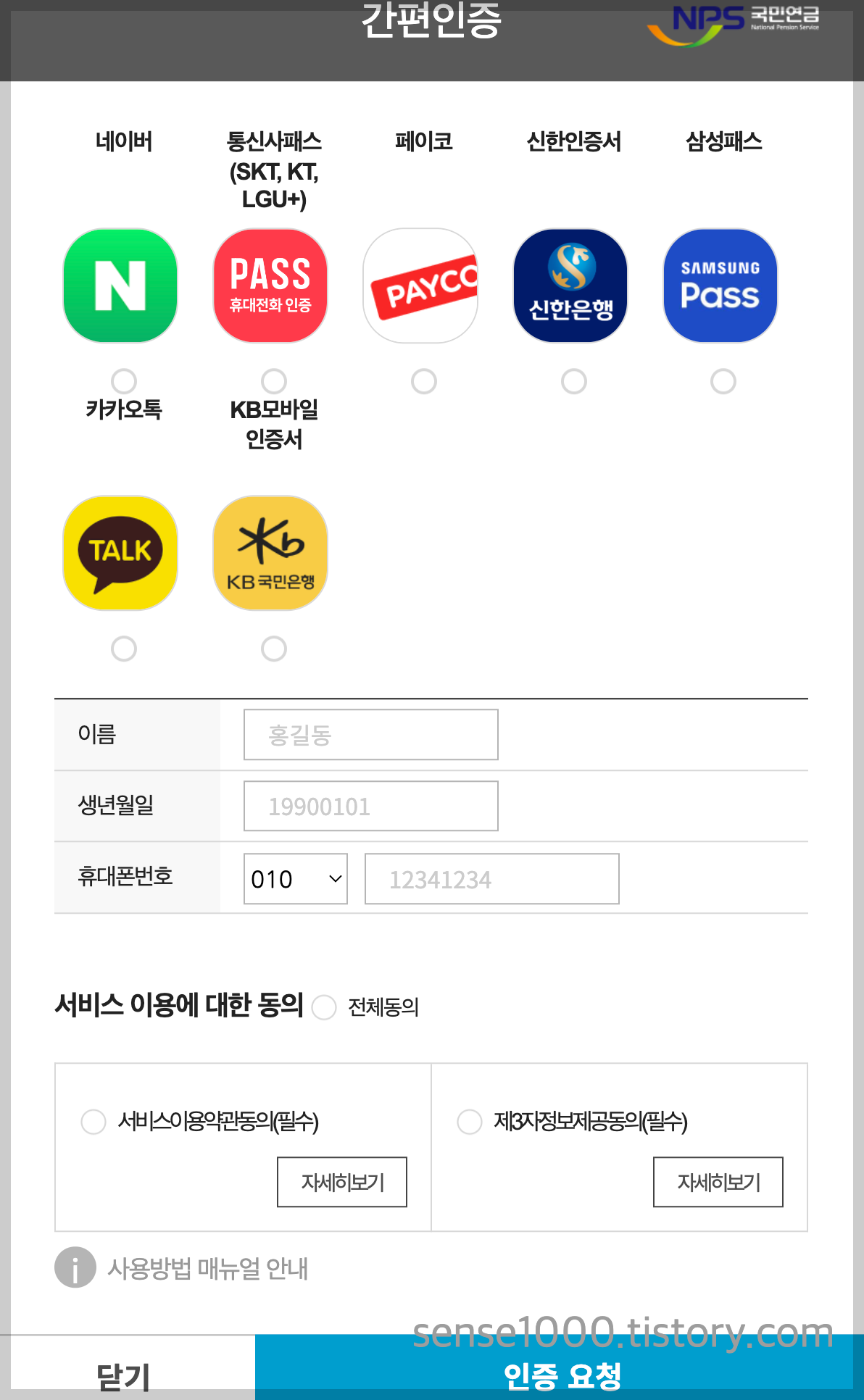The image size is (864, 1400).
Task: Select the KakaoTalk authentication icon
Action: [120, 553]
